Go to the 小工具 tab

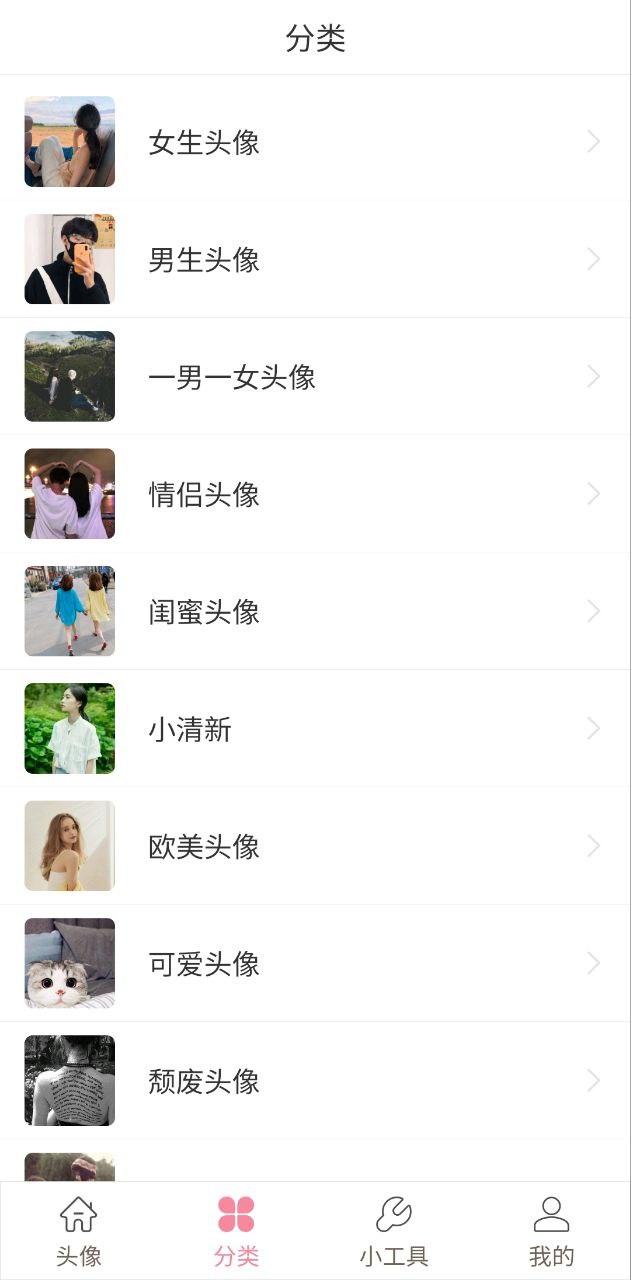tap(394, 1231)
